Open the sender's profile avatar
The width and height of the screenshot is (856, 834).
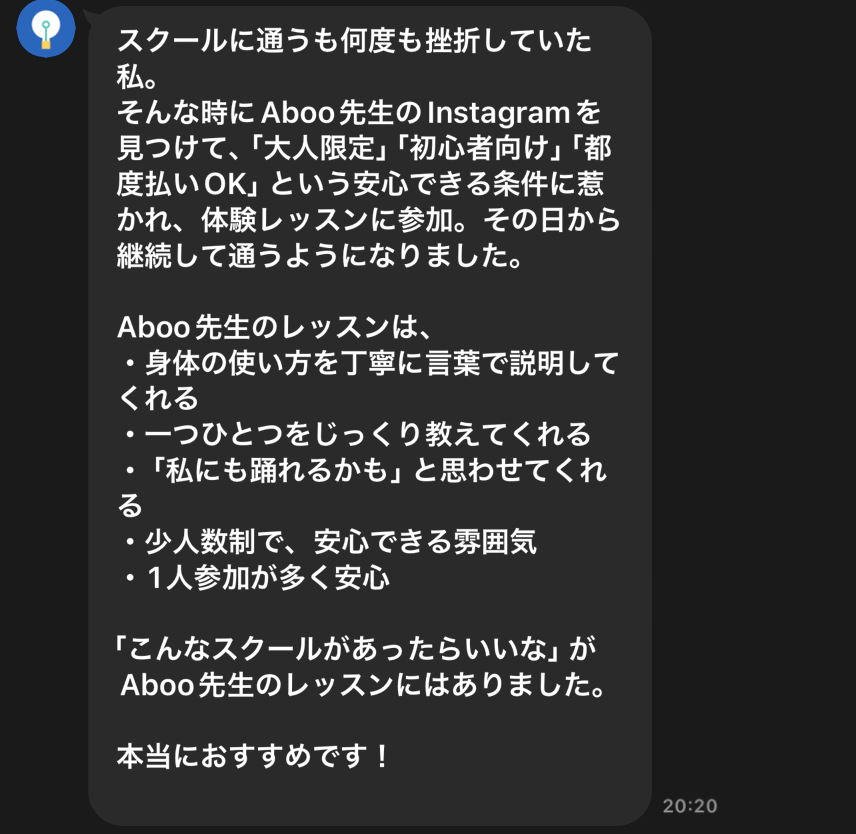pyautogui.click(x=46, y=29)
